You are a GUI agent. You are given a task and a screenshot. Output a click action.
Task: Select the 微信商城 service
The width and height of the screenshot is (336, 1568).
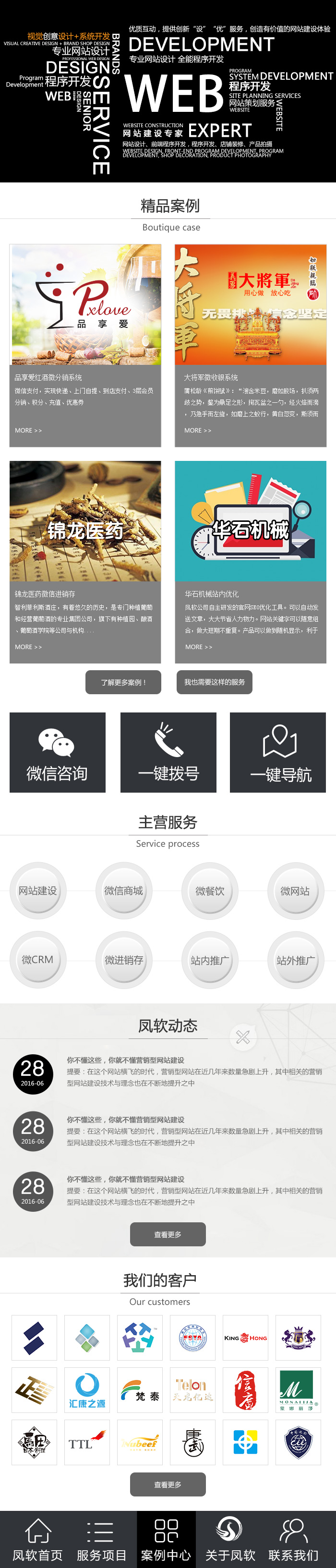[123, 891]
